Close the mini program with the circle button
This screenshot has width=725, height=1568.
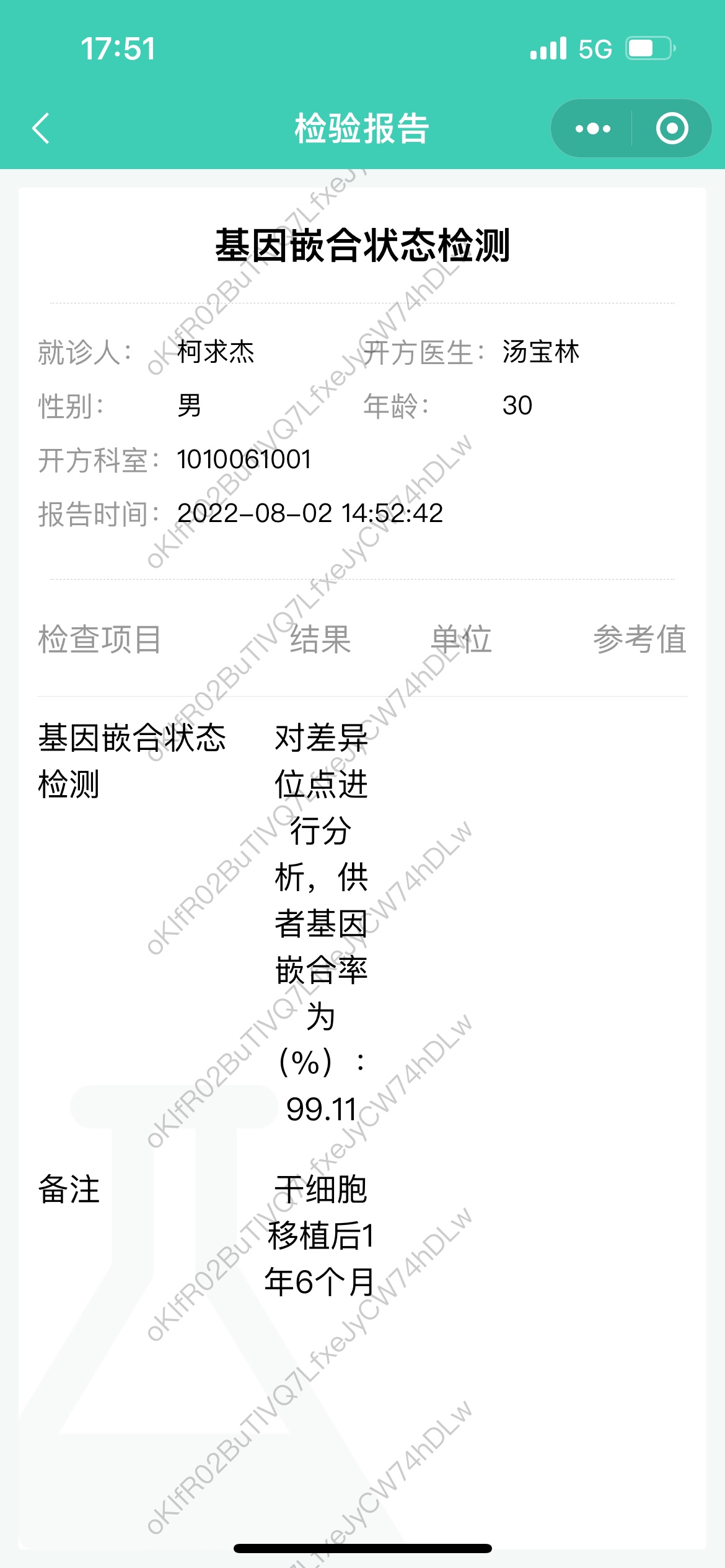672,129
